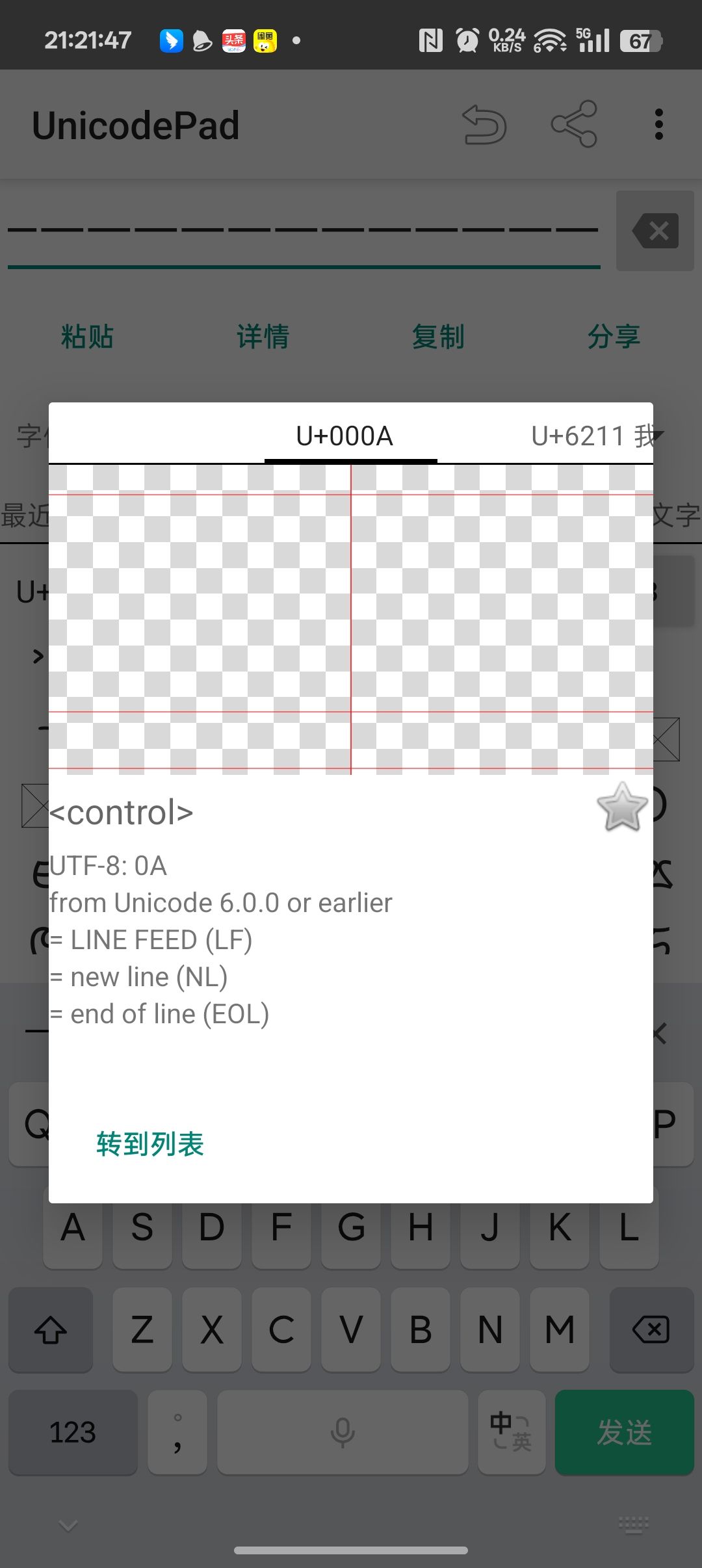This screenshot has width=702, height=1568.
Task: Toggle the keyboard shift key
Action: (51, 1329)
